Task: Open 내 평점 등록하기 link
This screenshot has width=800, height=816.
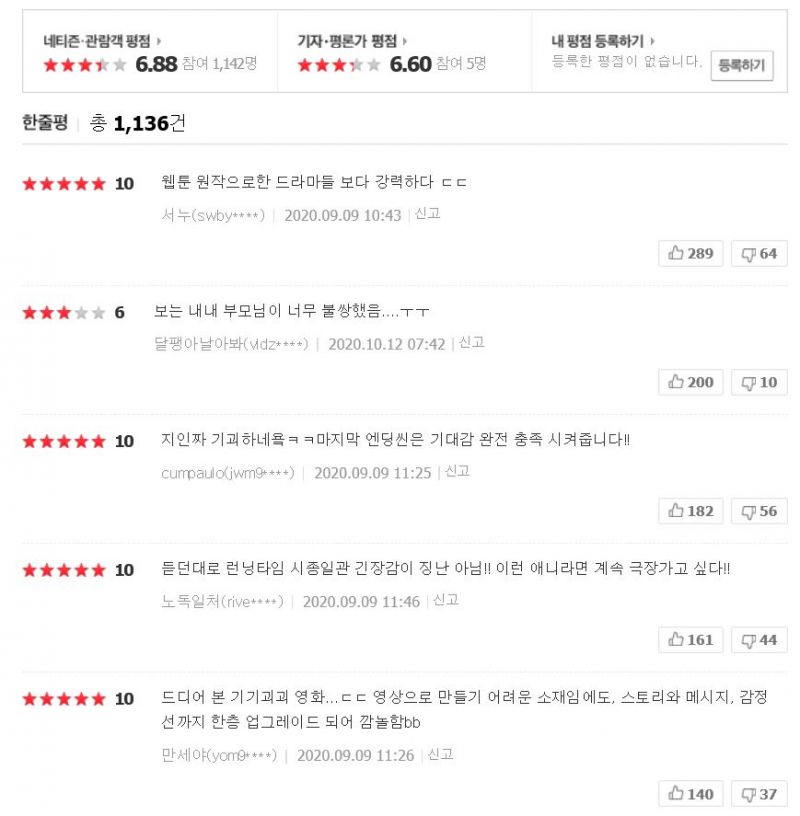Action: coord(603,41)
